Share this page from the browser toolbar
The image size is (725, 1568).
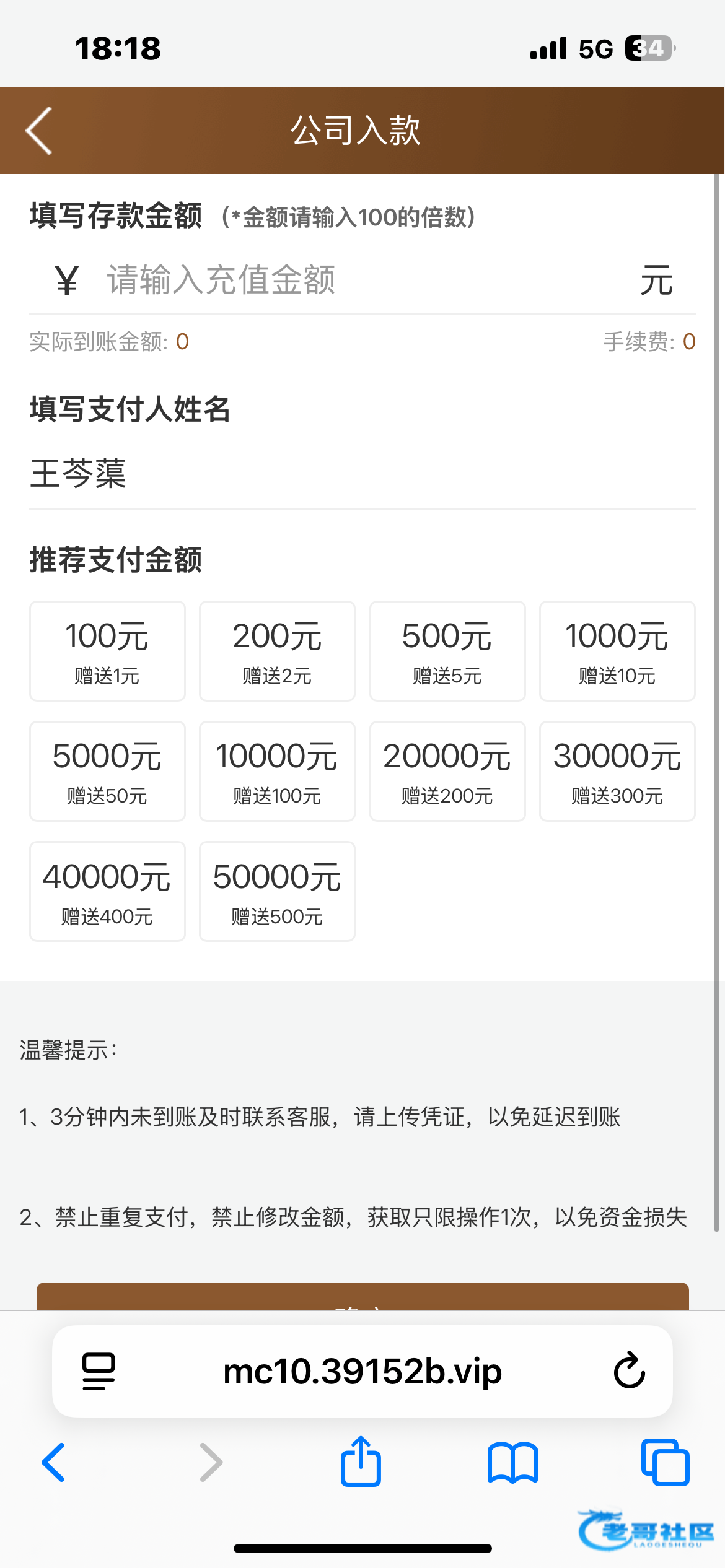click(361, 1462)
